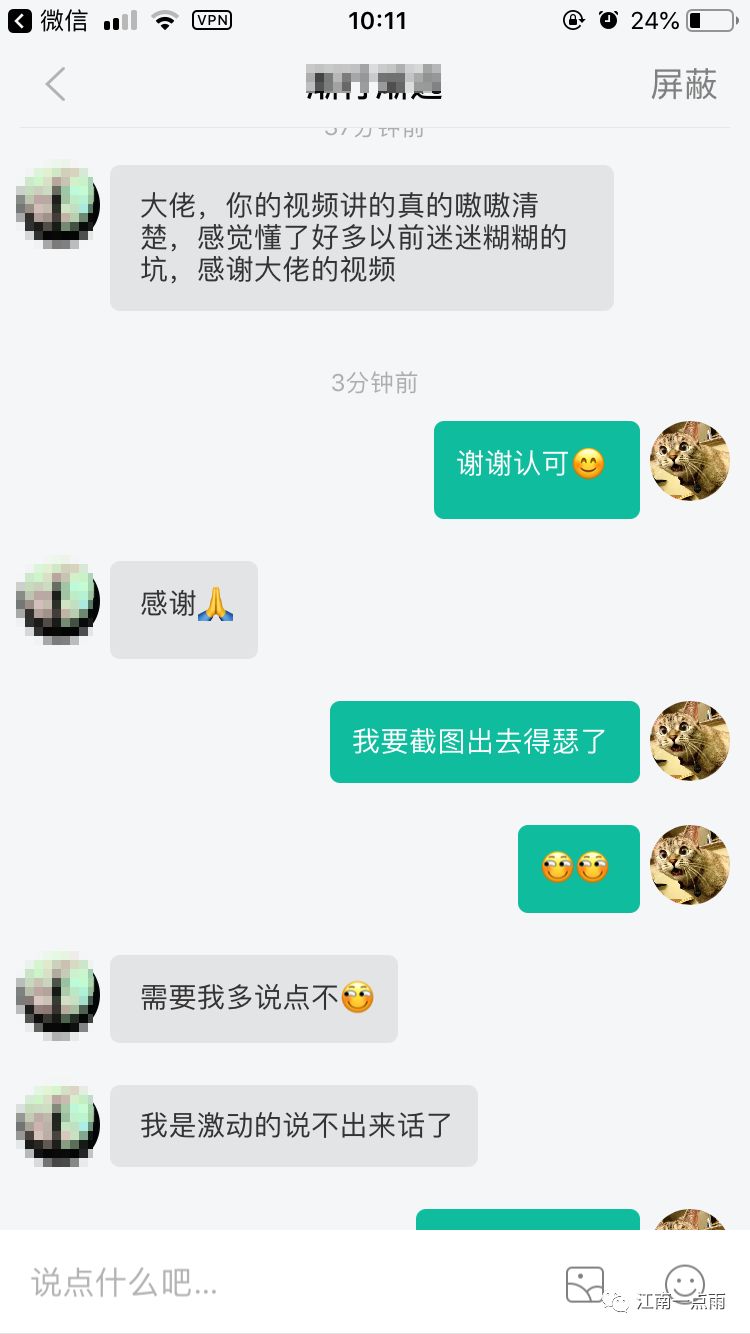Tap the 我要截图出去得瑟了 bubble

[484, 742]
